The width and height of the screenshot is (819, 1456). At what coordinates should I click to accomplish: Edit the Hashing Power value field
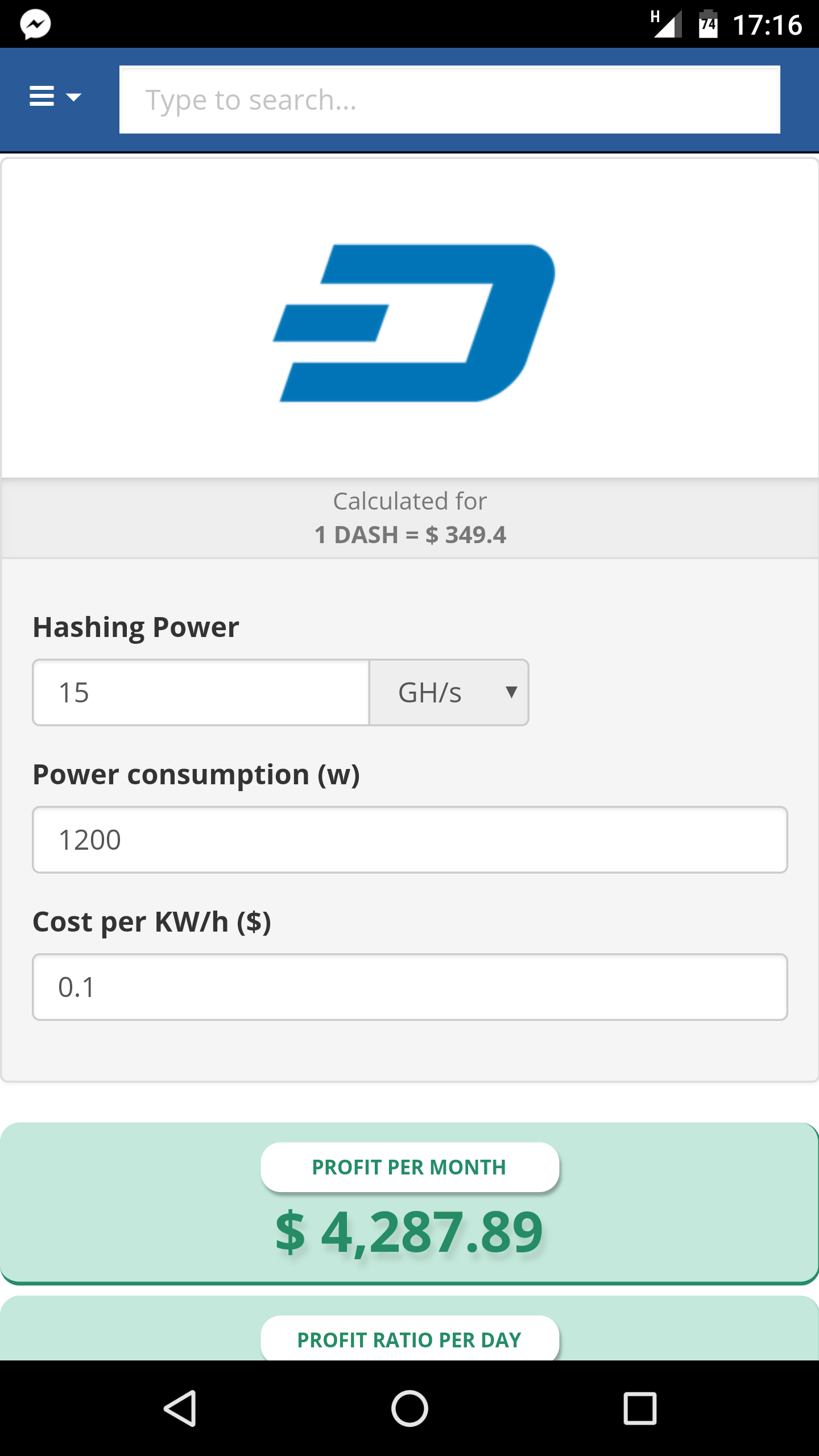[201, 693]
